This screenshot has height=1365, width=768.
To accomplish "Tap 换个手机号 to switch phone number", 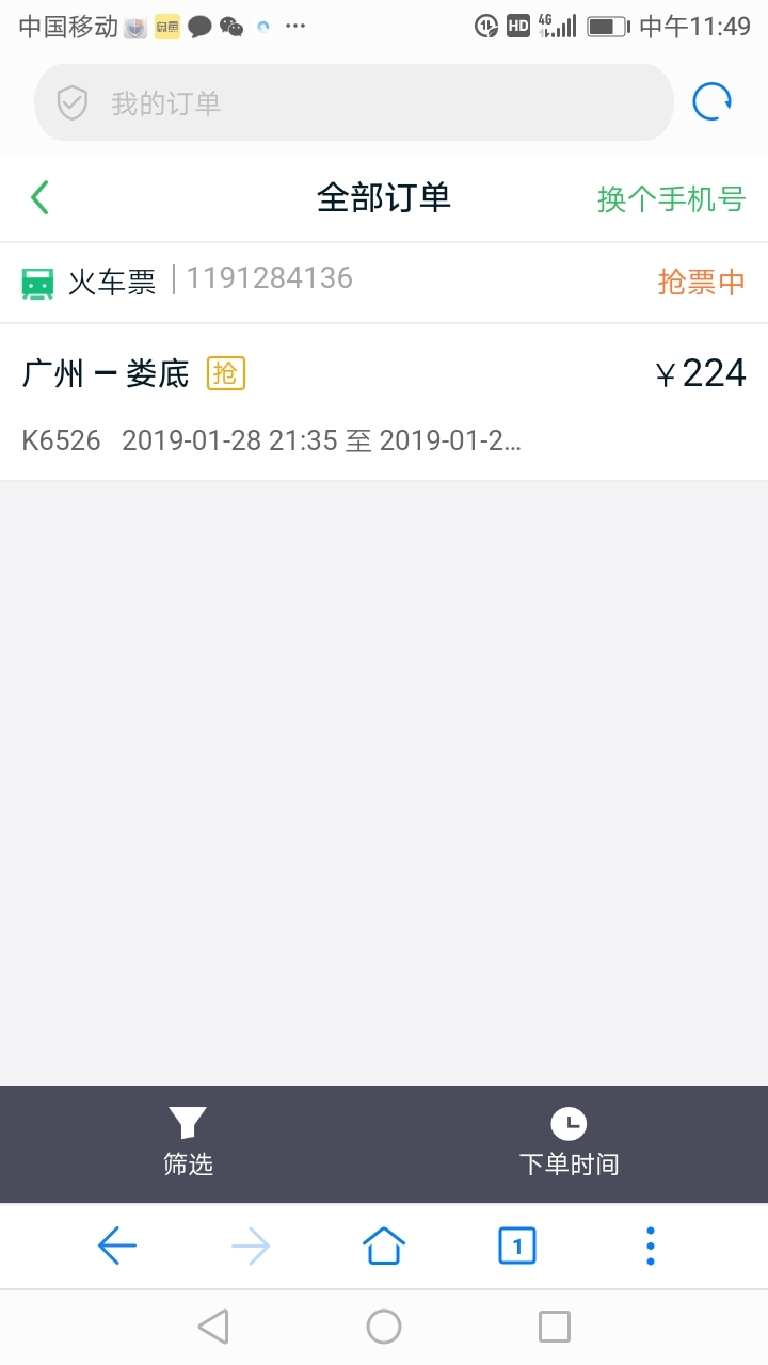I will pyautogui.click(x=671, y=199).
